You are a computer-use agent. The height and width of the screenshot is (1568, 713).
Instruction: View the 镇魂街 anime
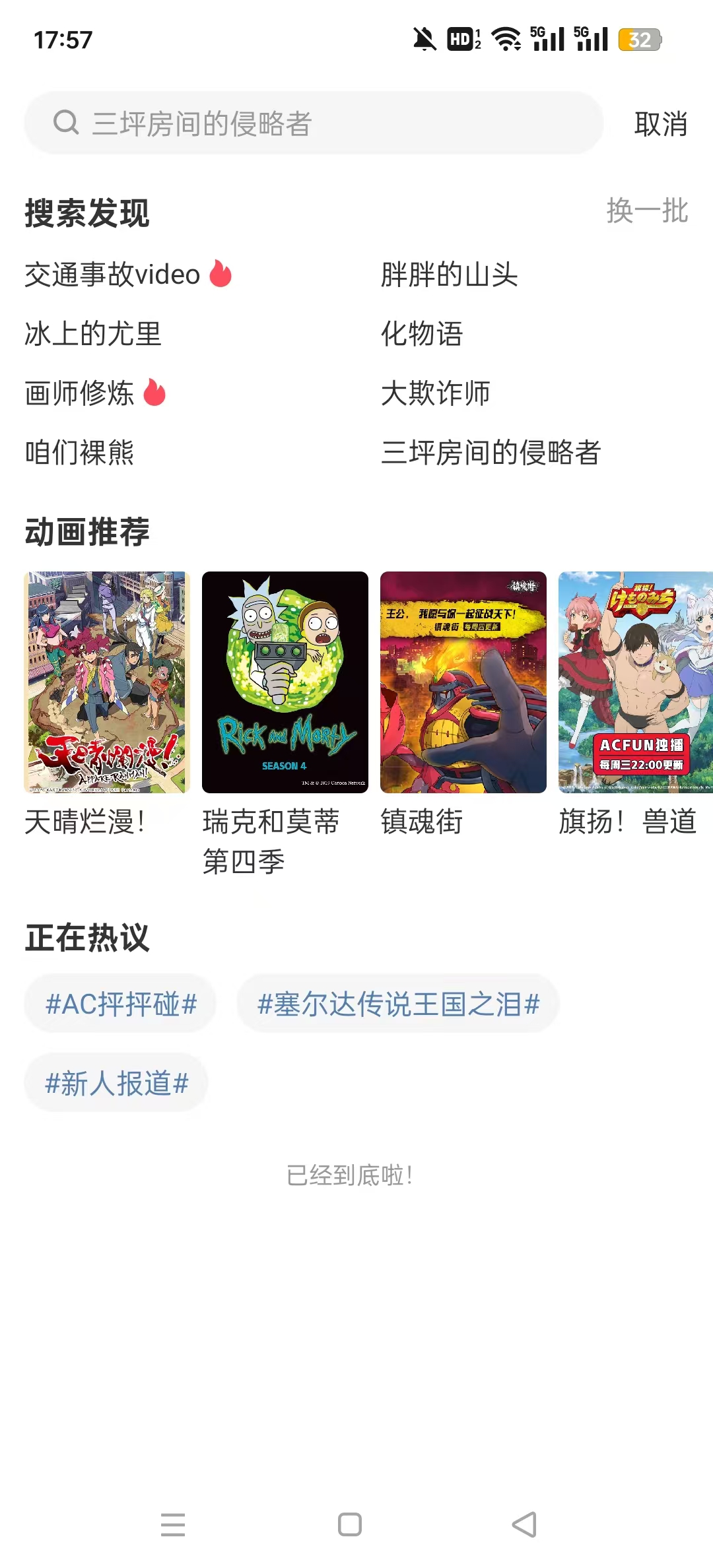[x=463, y=682]
